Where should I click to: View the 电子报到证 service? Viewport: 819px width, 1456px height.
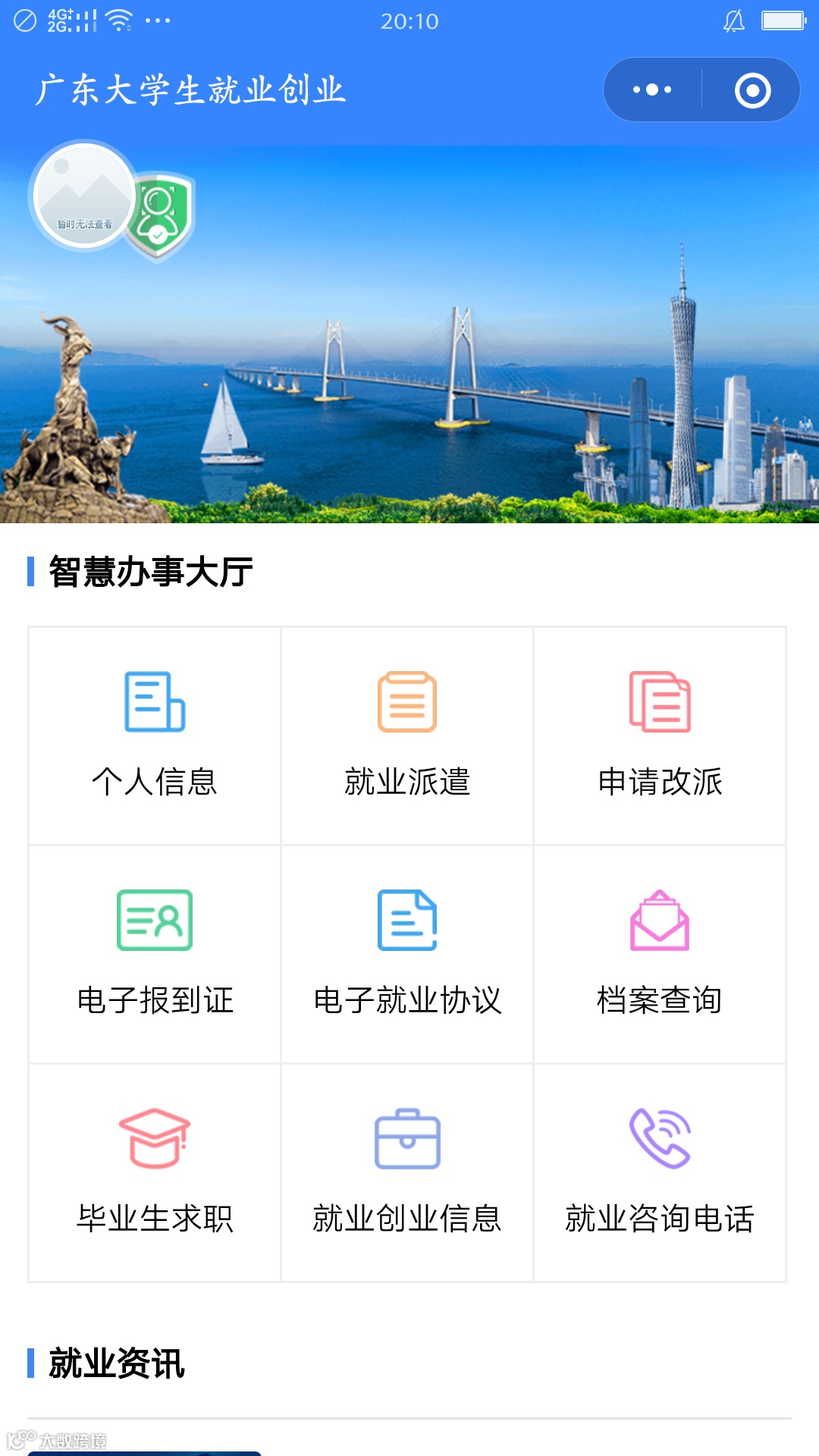[155, 954]
